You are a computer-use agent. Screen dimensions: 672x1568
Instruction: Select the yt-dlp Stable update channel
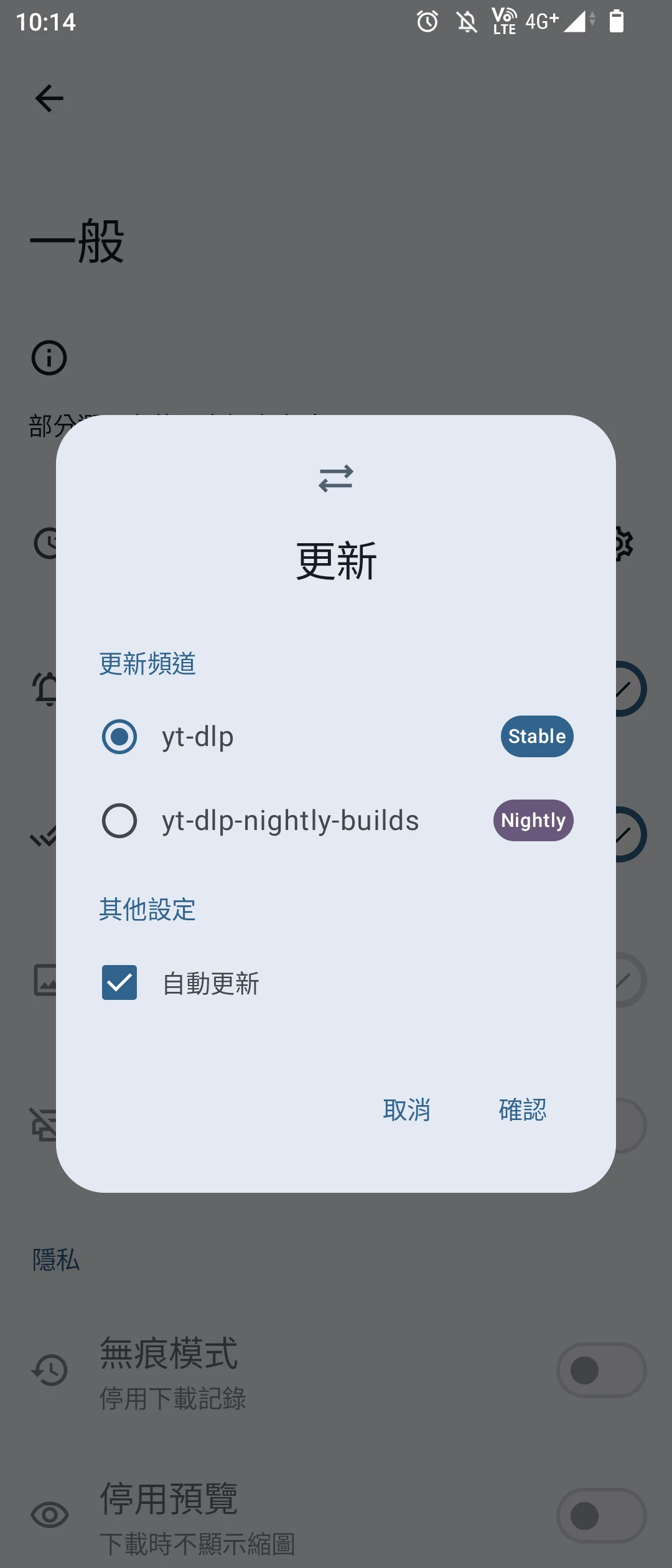[x=119, y=737]
